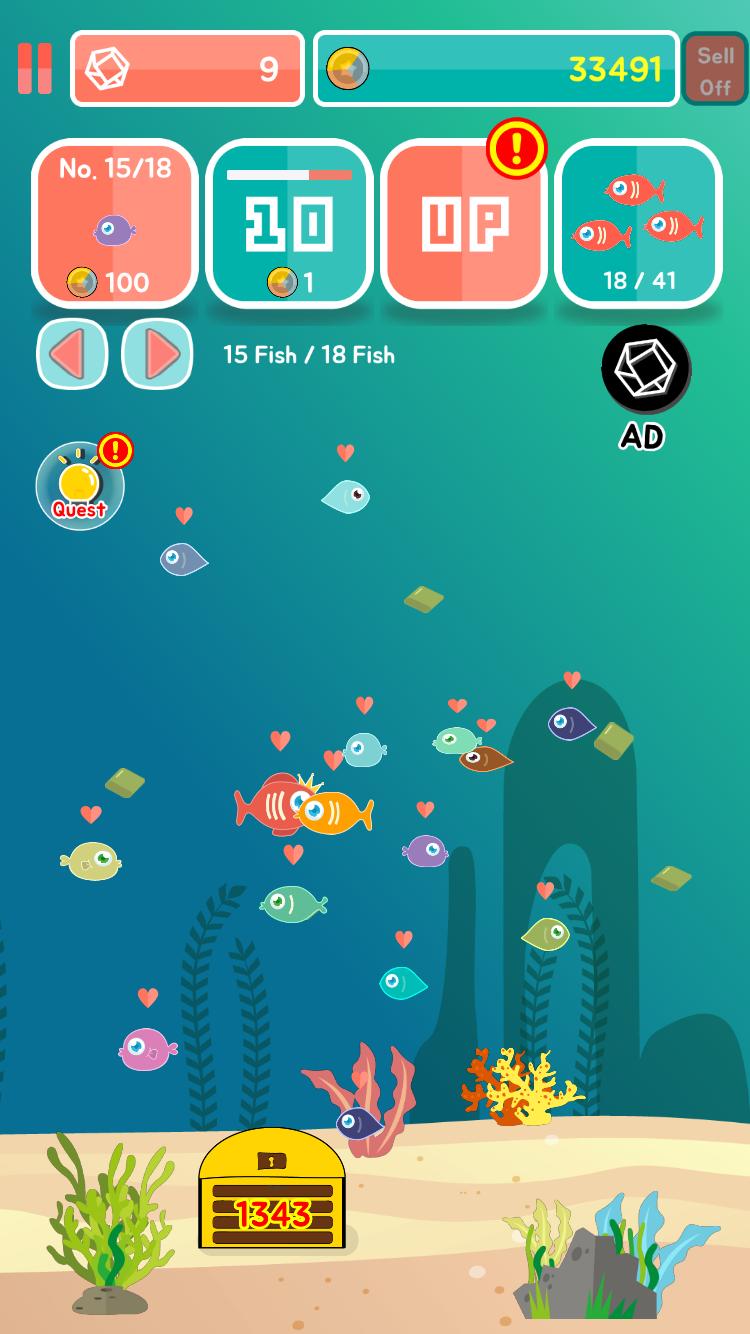Tap the 10 food card
The width and height of the screenshot is (750, 1334).
point(289,222)
